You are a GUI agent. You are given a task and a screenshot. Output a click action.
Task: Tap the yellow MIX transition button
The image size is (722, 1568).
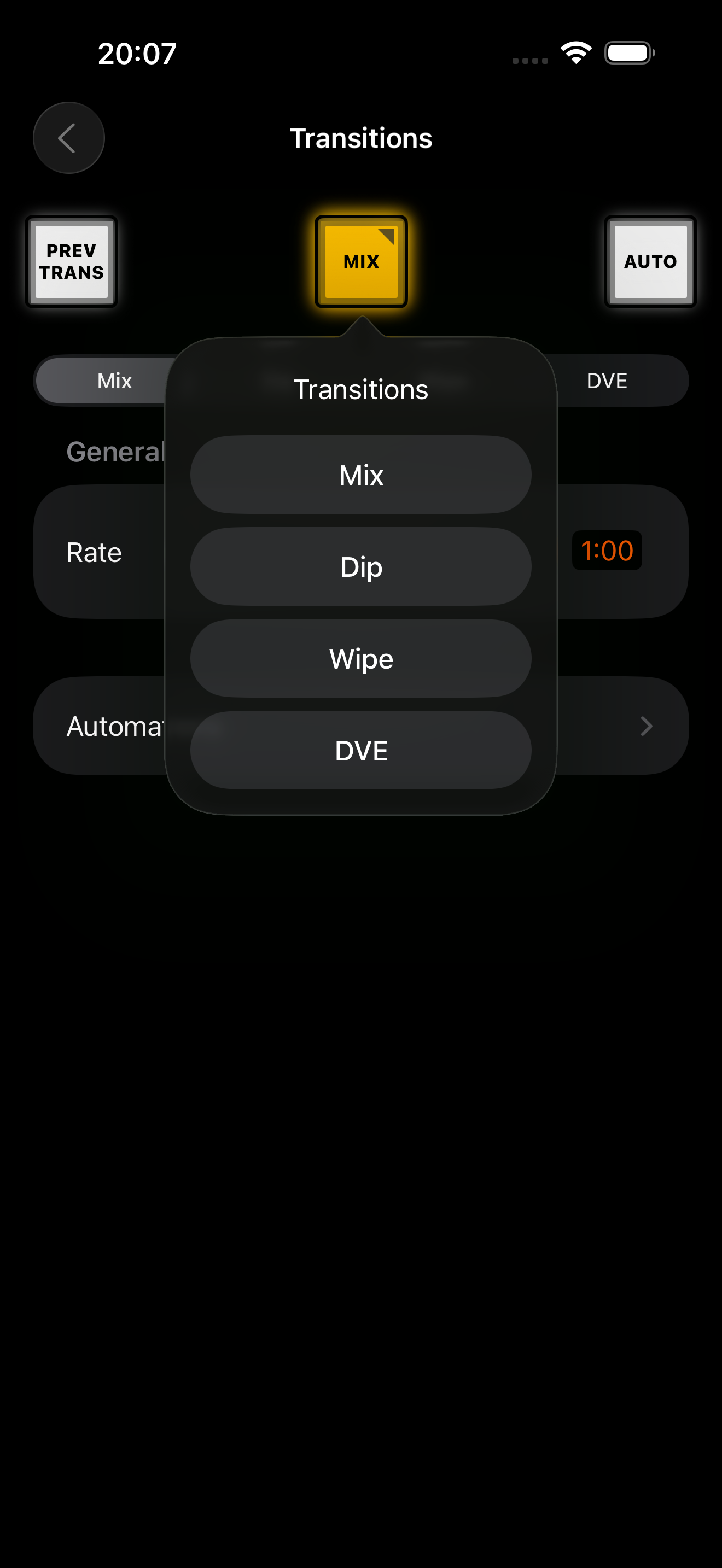point(361,262)
